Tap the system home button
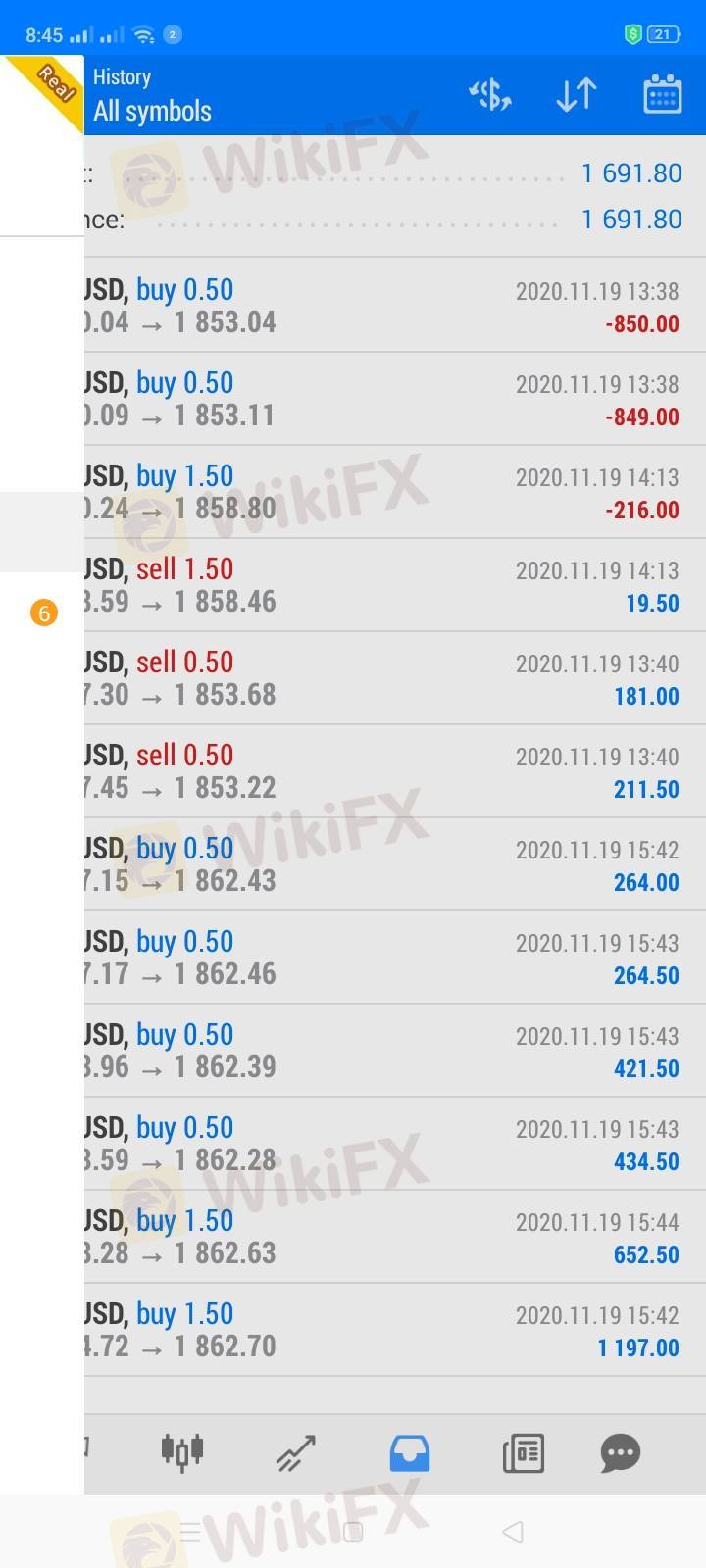The width and height of the screenshot is (706, 1568). 353,1532
